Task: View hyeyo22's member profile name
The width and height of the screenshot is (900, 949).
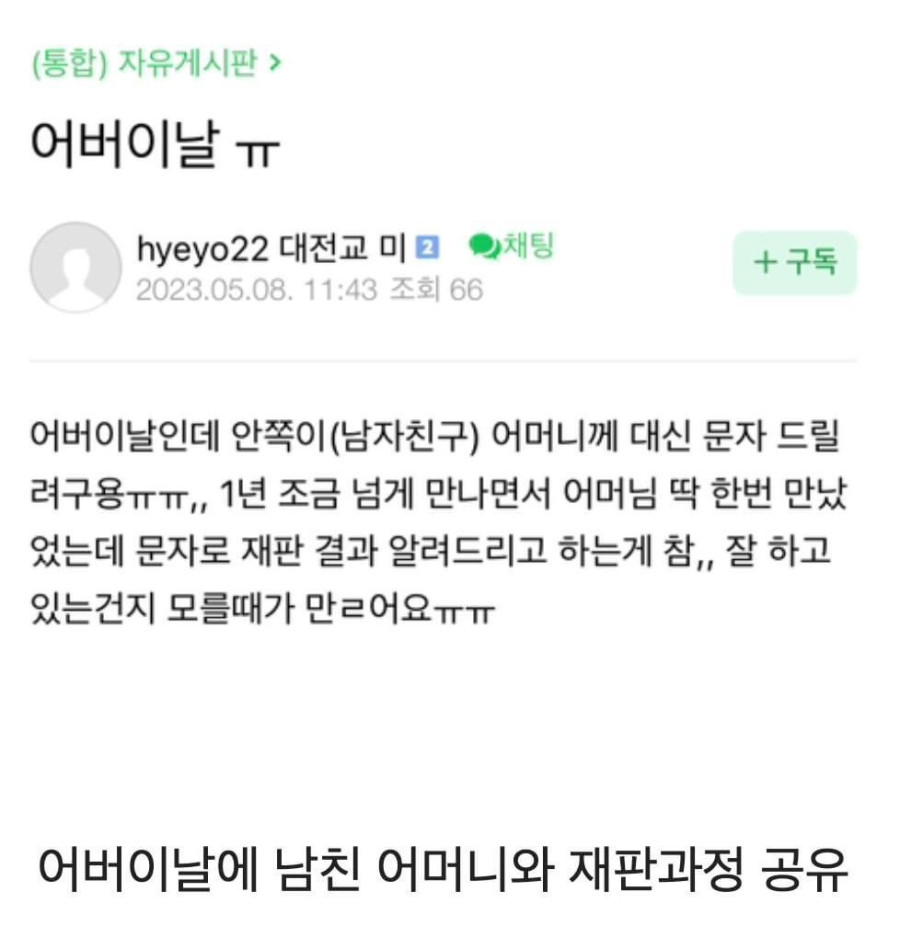Action: tap(200, 247)
